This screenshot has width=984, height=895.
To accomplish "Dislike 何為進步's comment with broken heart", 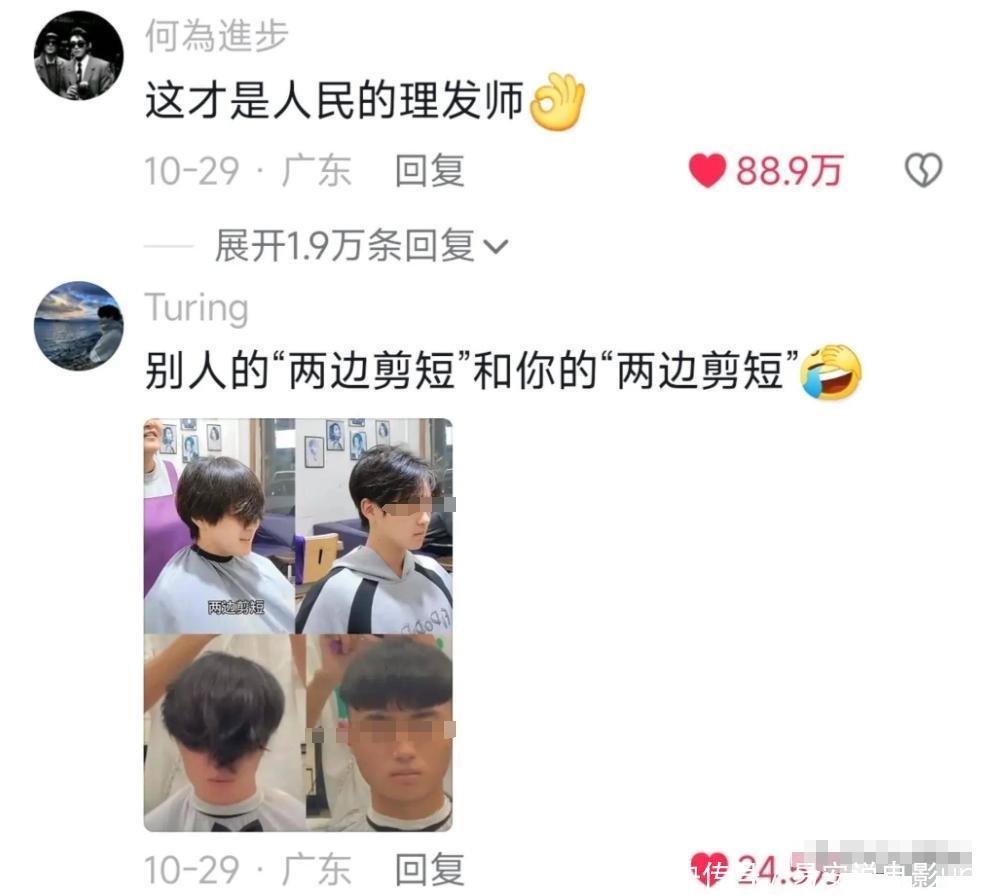I will 922,172.
